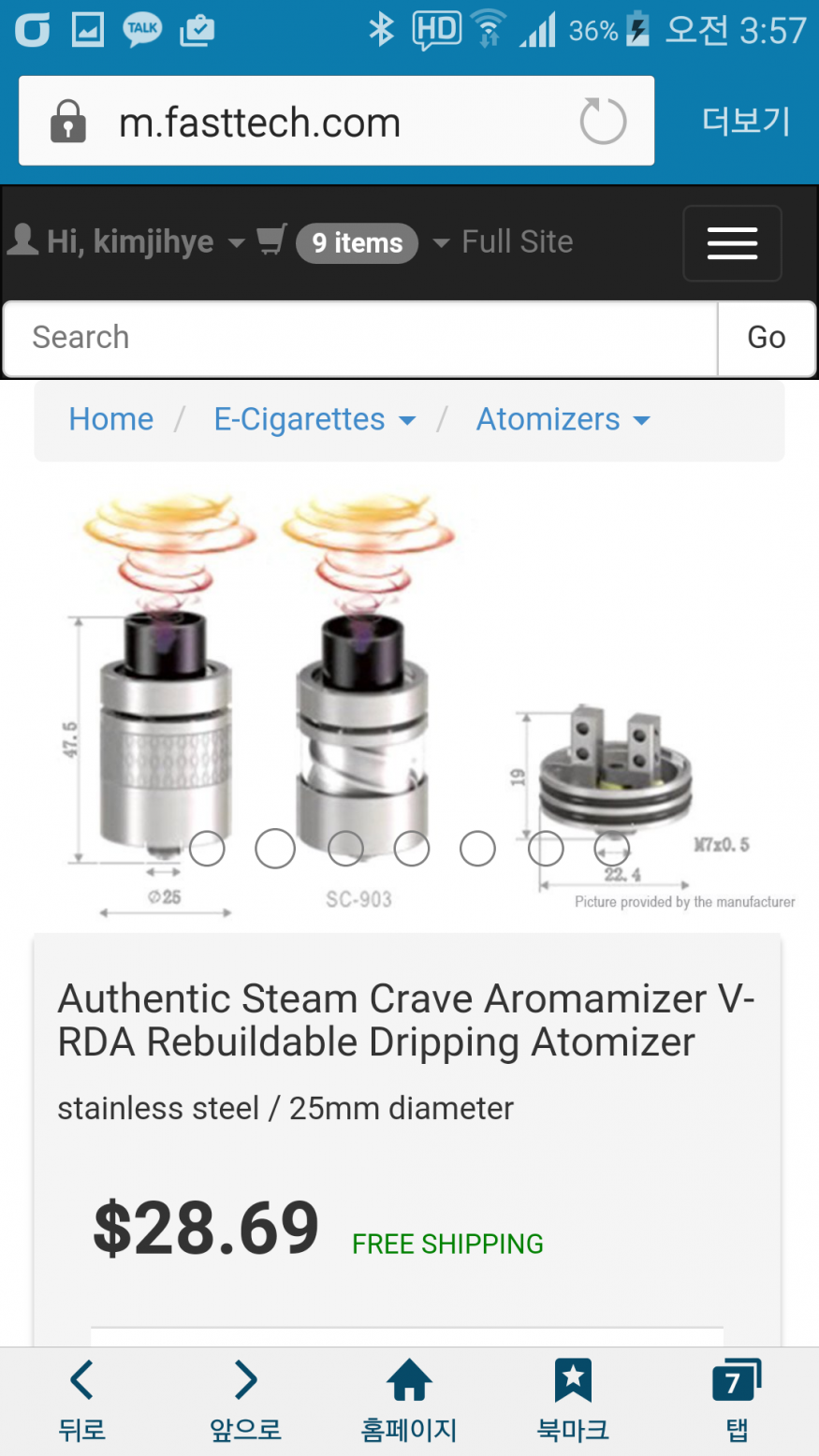
Task: Expand the Atomizers breadcrumb dropdown
Action: [563, 419]
